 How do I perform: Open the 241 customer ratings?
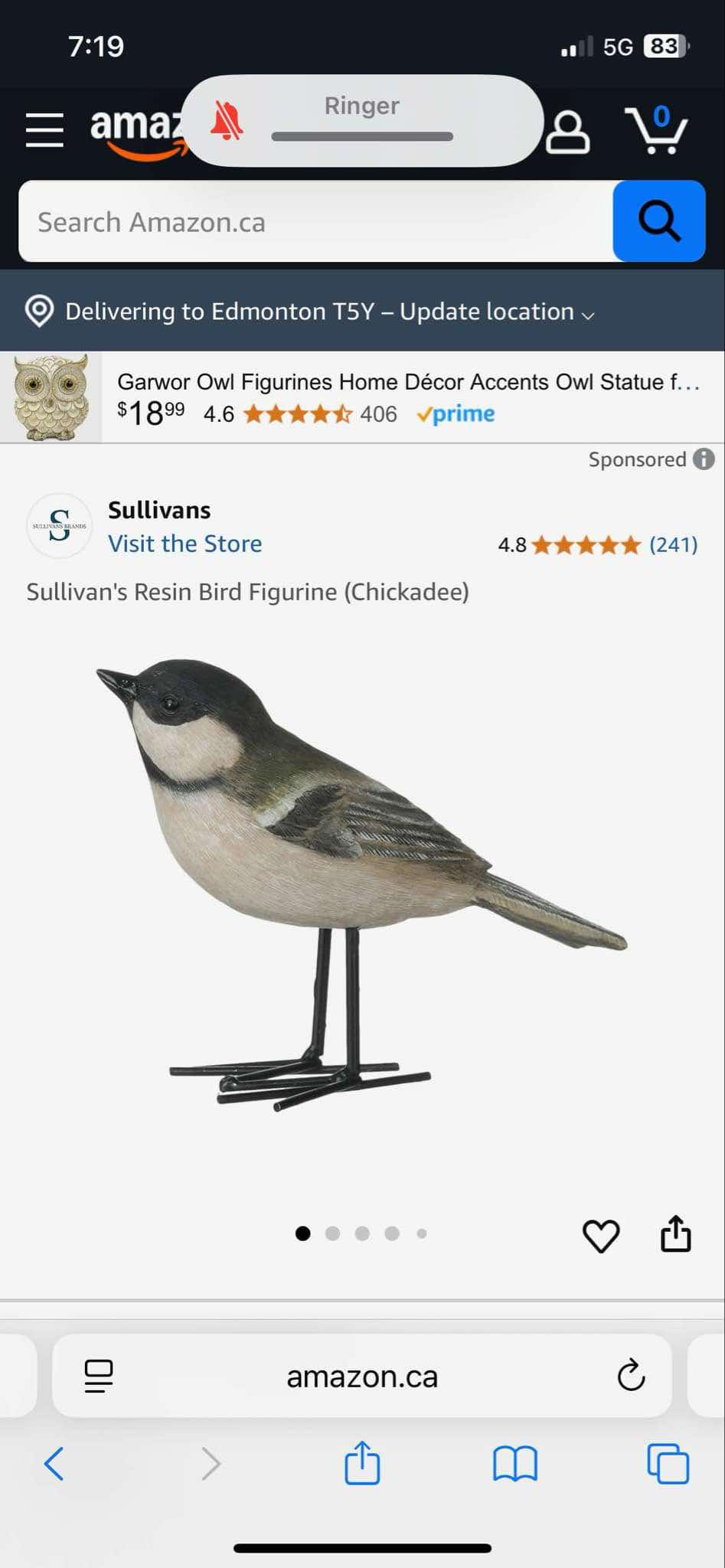[x=673, y=545]
